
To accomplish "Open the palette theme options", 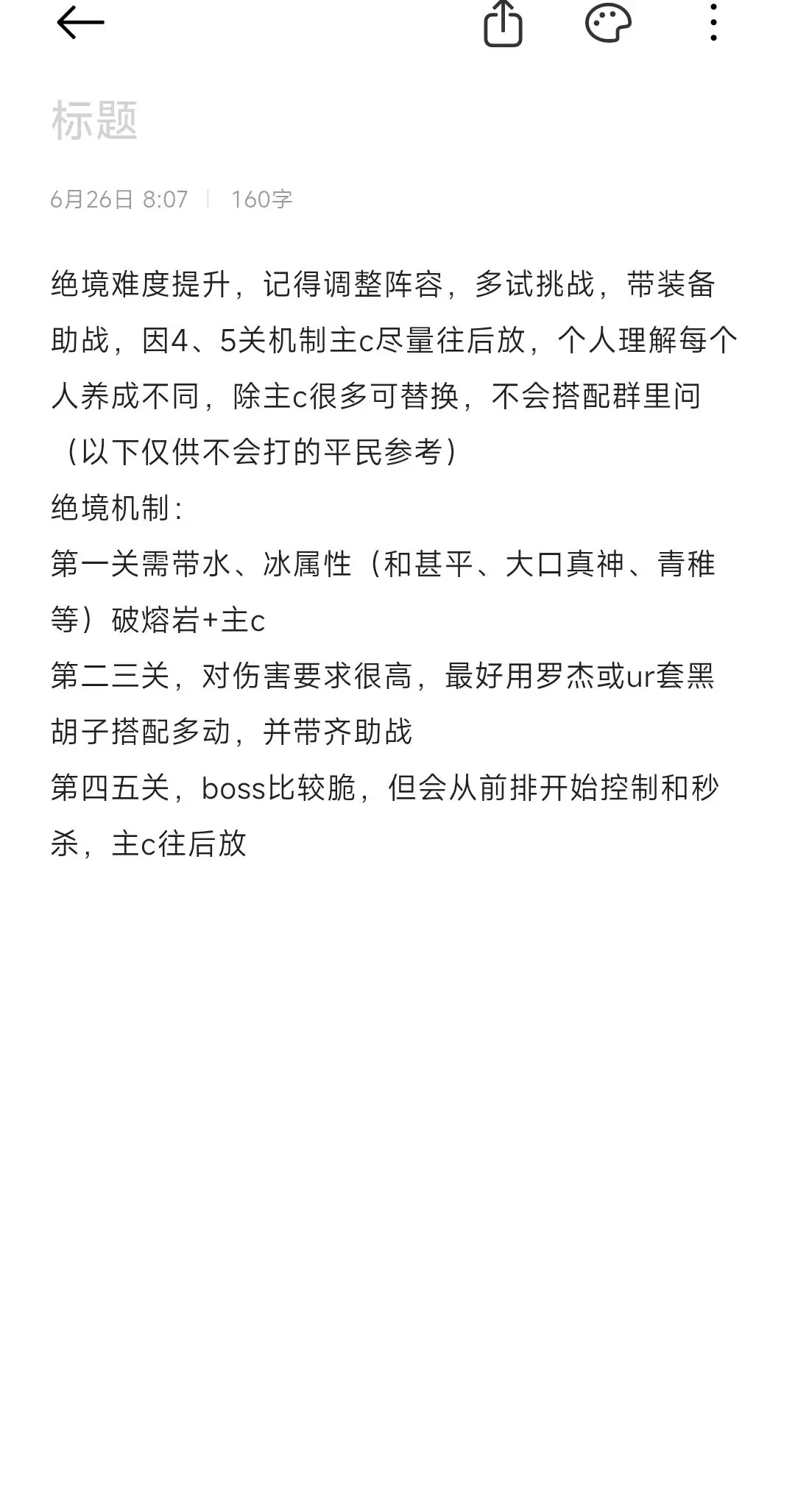I will click(x=608, y=22).
